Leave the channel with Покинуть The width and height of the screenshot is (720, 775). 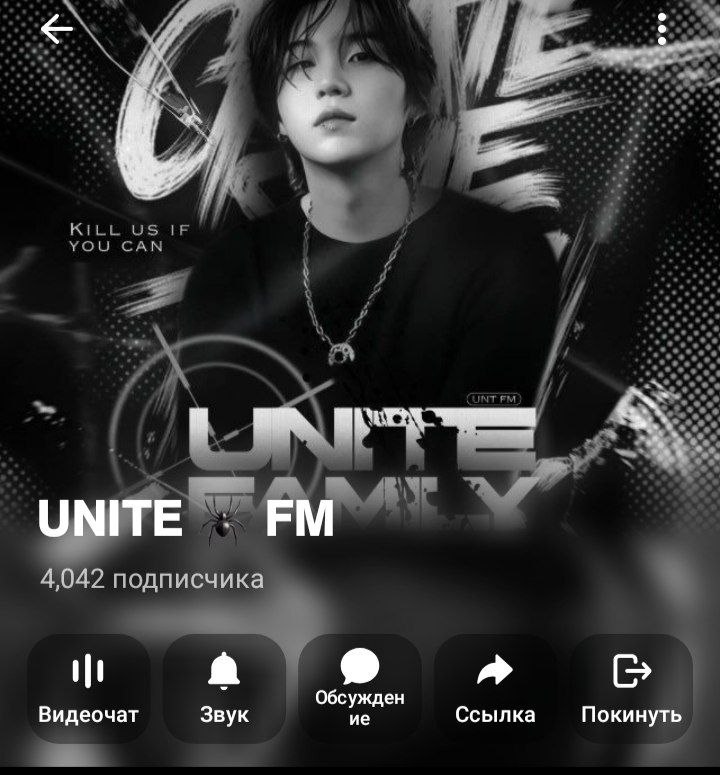[631, 689]
